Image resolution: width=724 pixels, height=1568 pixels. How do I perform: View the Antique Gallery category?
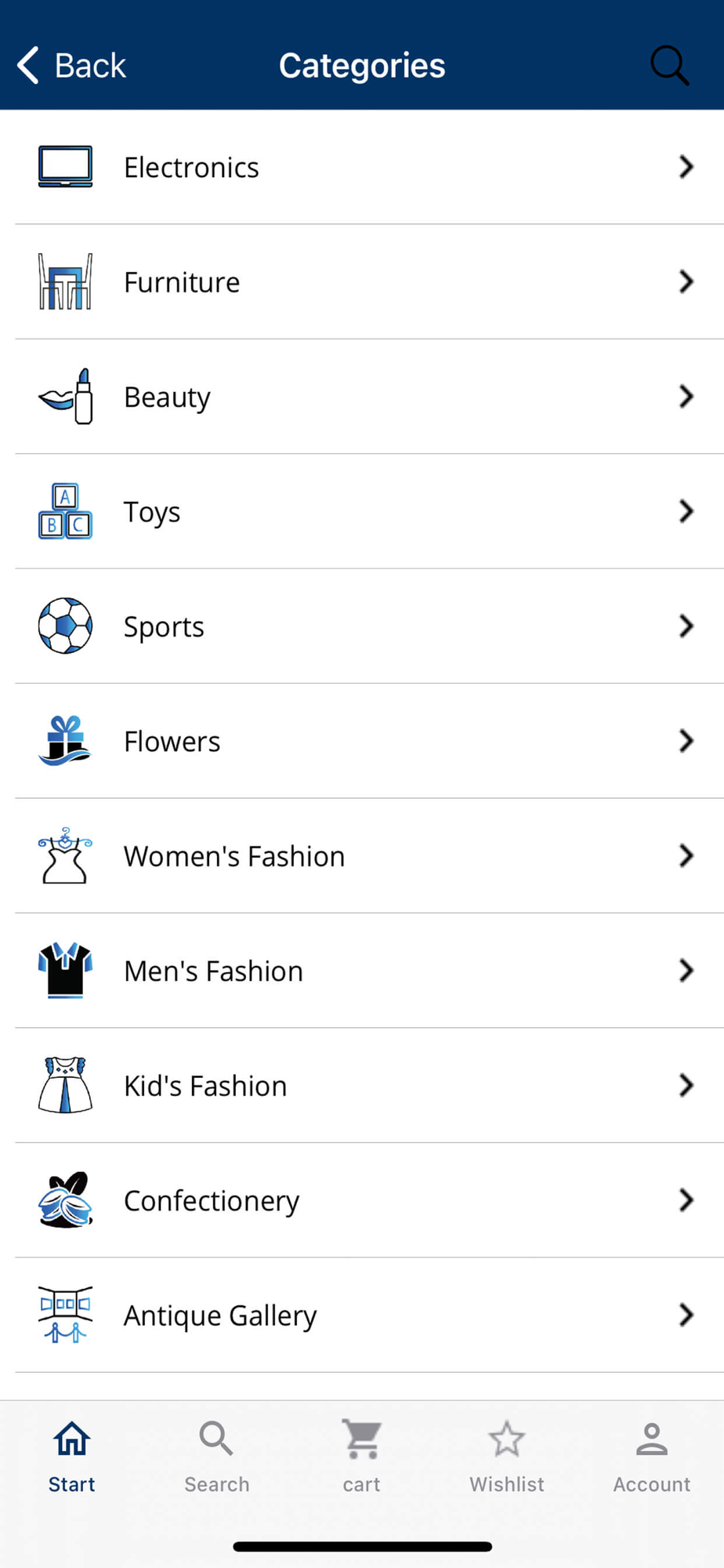[x=362, y=1315]
